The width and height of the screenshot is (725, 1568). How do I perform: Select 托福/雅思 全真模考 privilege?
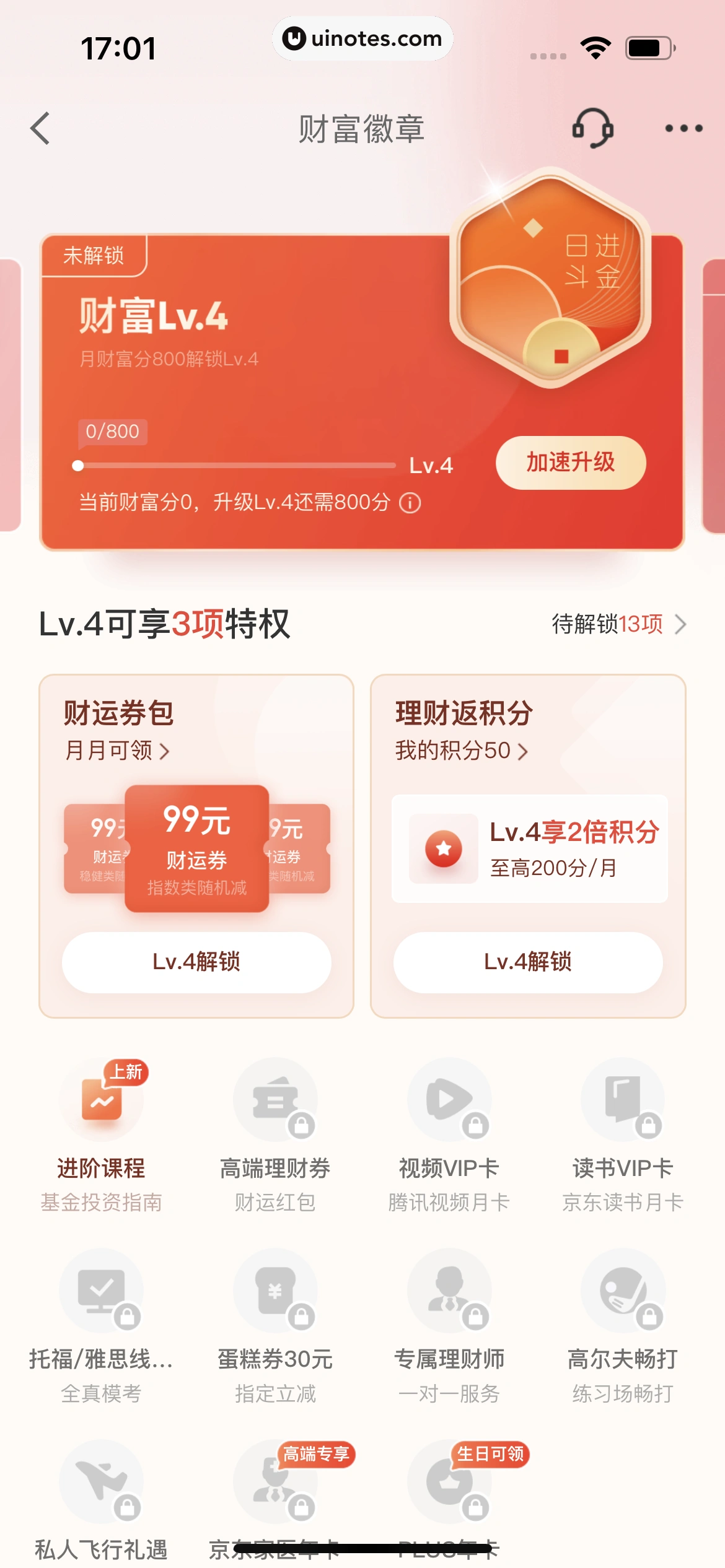[x=101, y=1325]
